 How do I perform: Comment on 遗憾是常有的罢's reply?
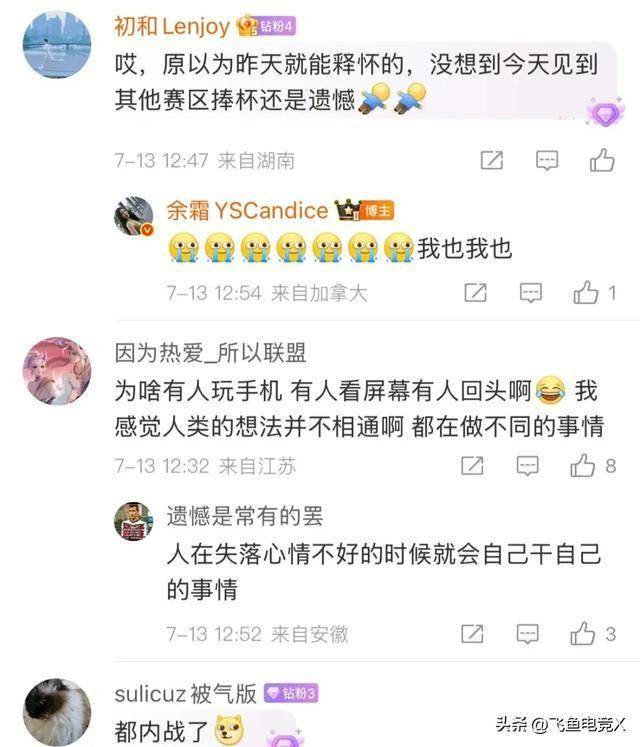(527, 633)
